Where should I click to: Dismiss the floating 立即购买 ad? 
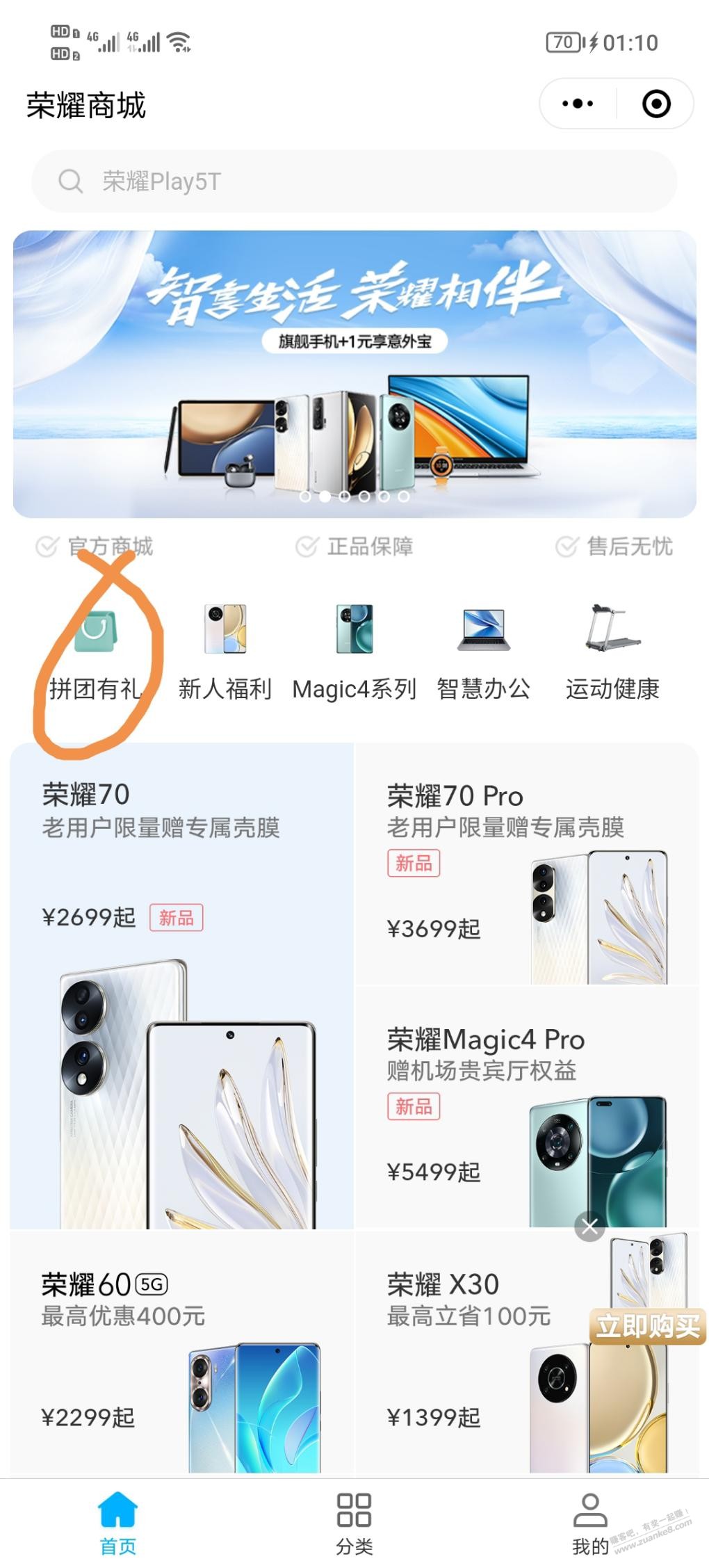coord(589,1227)
